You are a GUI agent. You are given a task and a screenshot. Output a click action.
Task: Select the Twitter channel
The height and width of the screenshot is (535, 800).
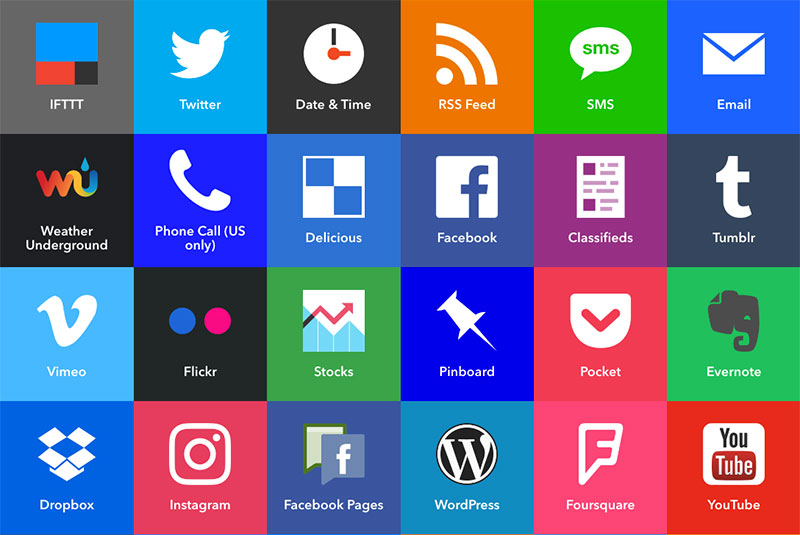[x=200, y=66]
